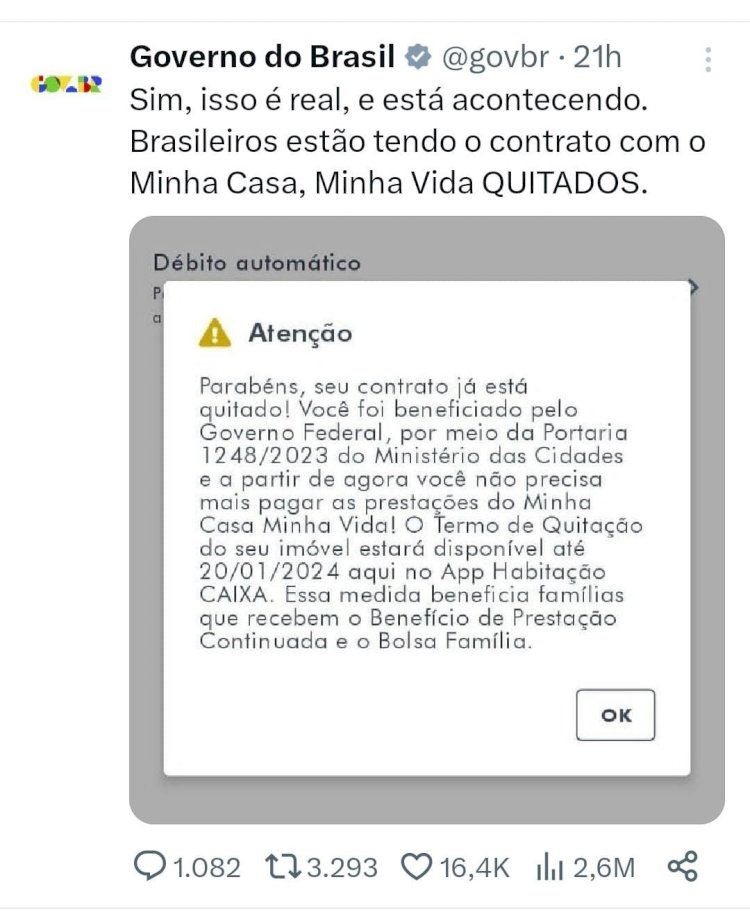Viewport: 750px width, 923px height.
Task: Expand the Débito automático row via the chevron
Action: coord(694,287)
